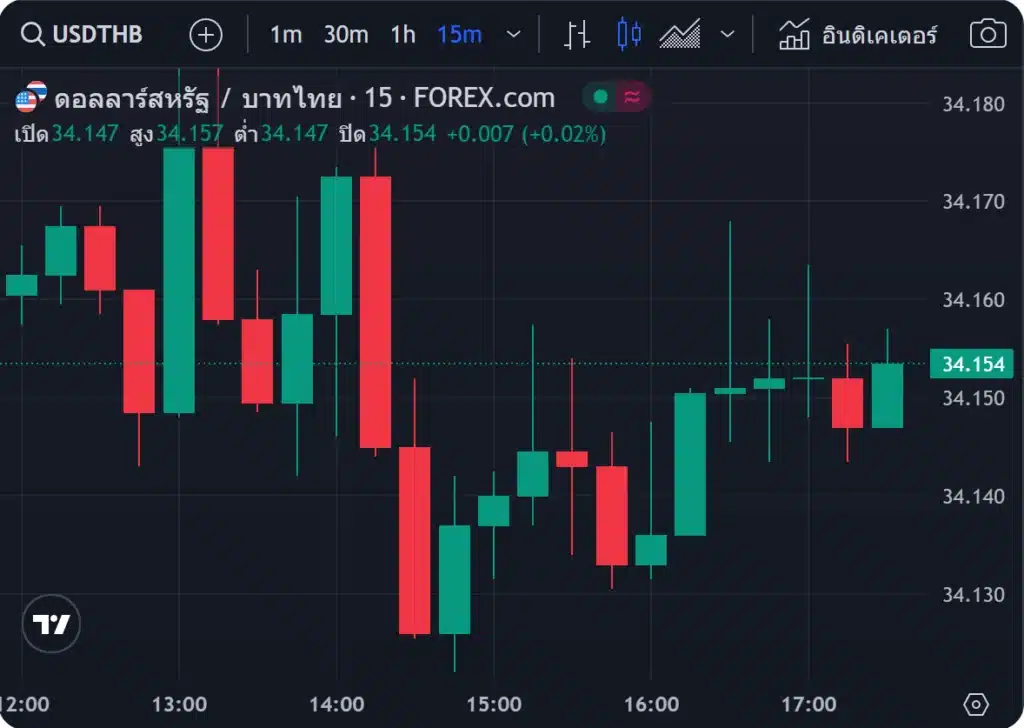Switch to the 30m timeframe
This screenshot has height=728, width=1024.
[345, 35]
